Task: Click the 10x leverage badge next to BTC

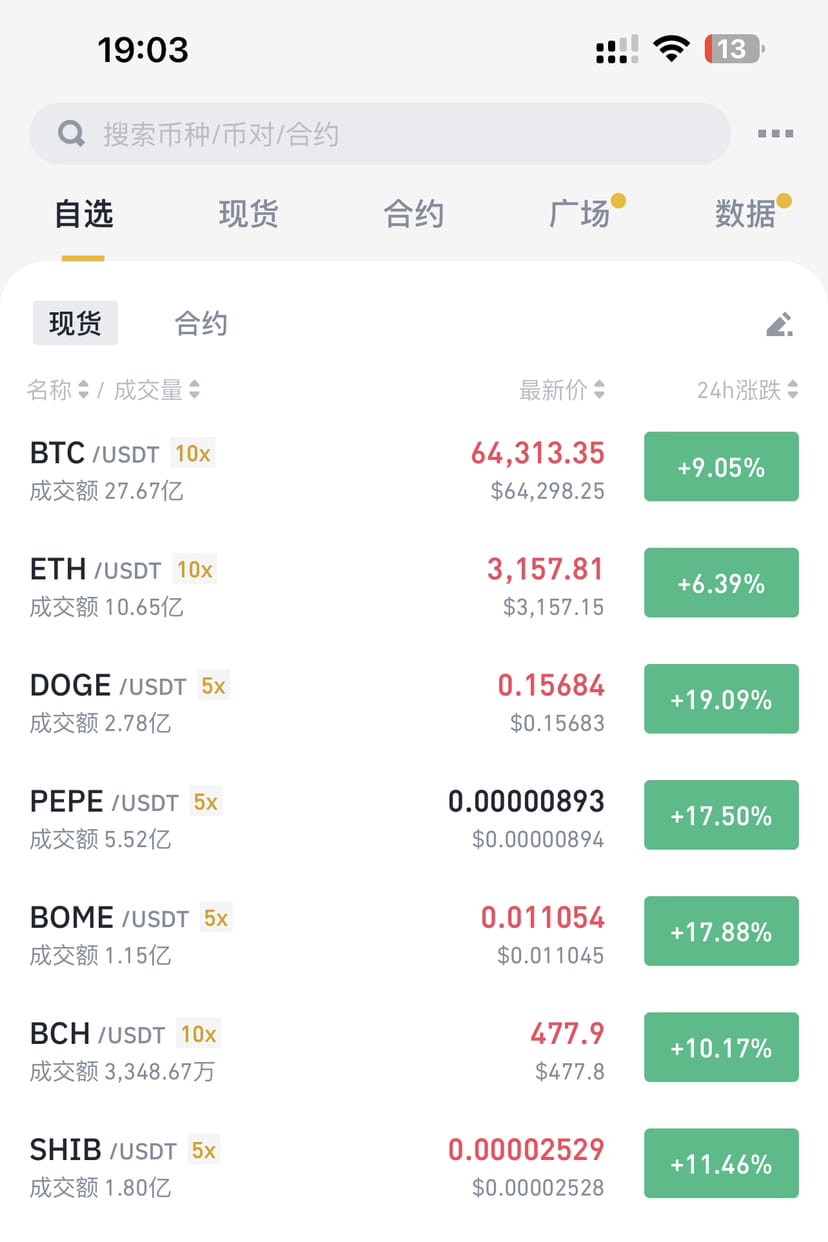Action: pos(192,453)
